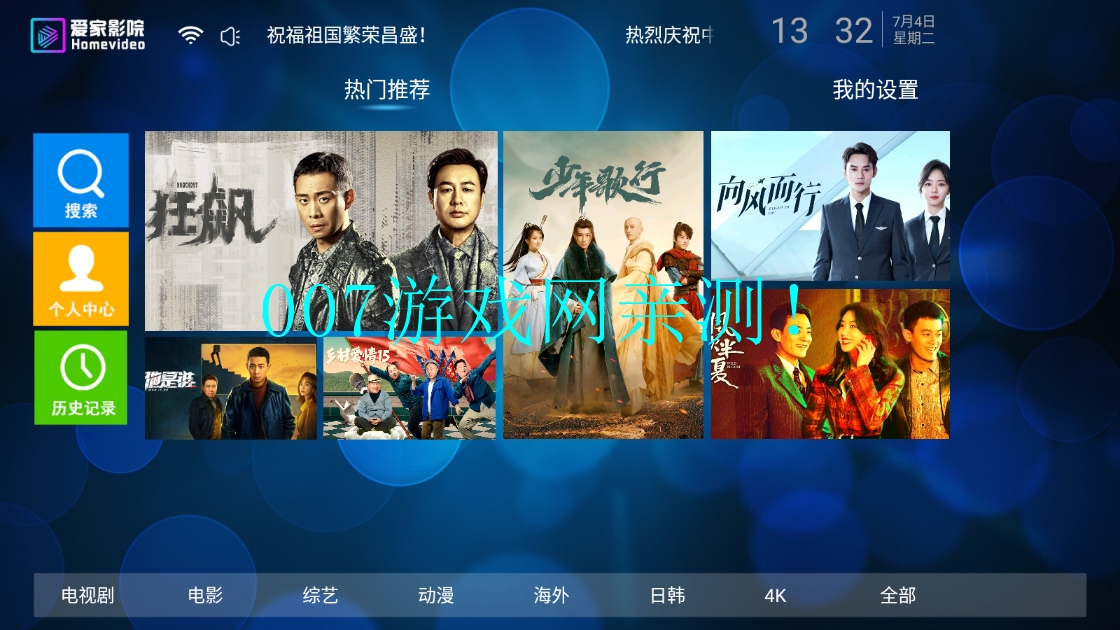The width and height of the screenshot is (1120, 630).
Task: Select the 电影 category
Action: click(205, 595)
